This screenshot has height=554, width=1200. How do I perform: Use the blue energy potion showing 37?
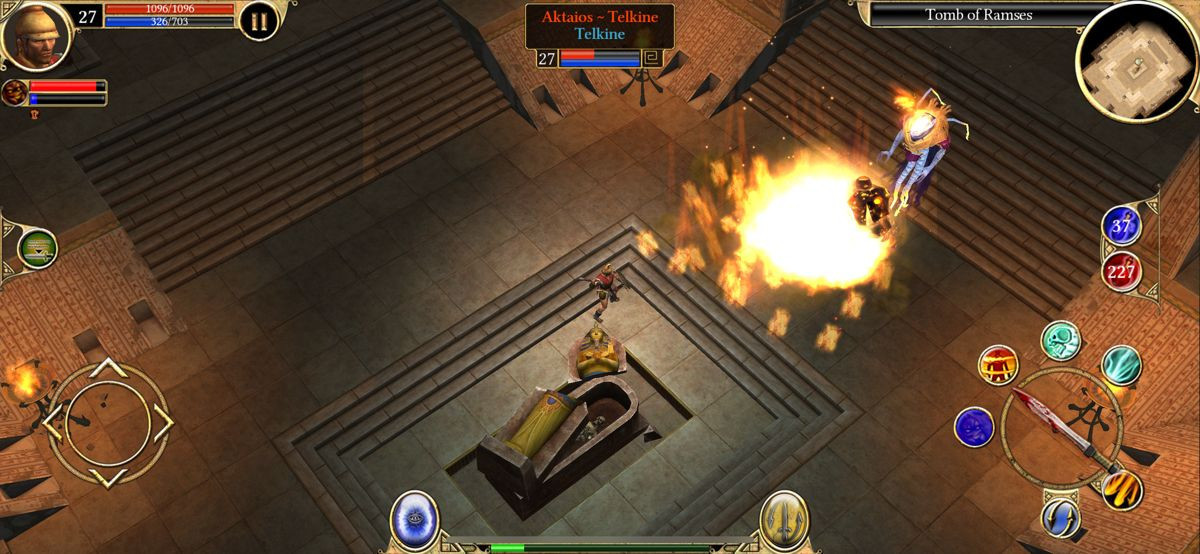1121,226
